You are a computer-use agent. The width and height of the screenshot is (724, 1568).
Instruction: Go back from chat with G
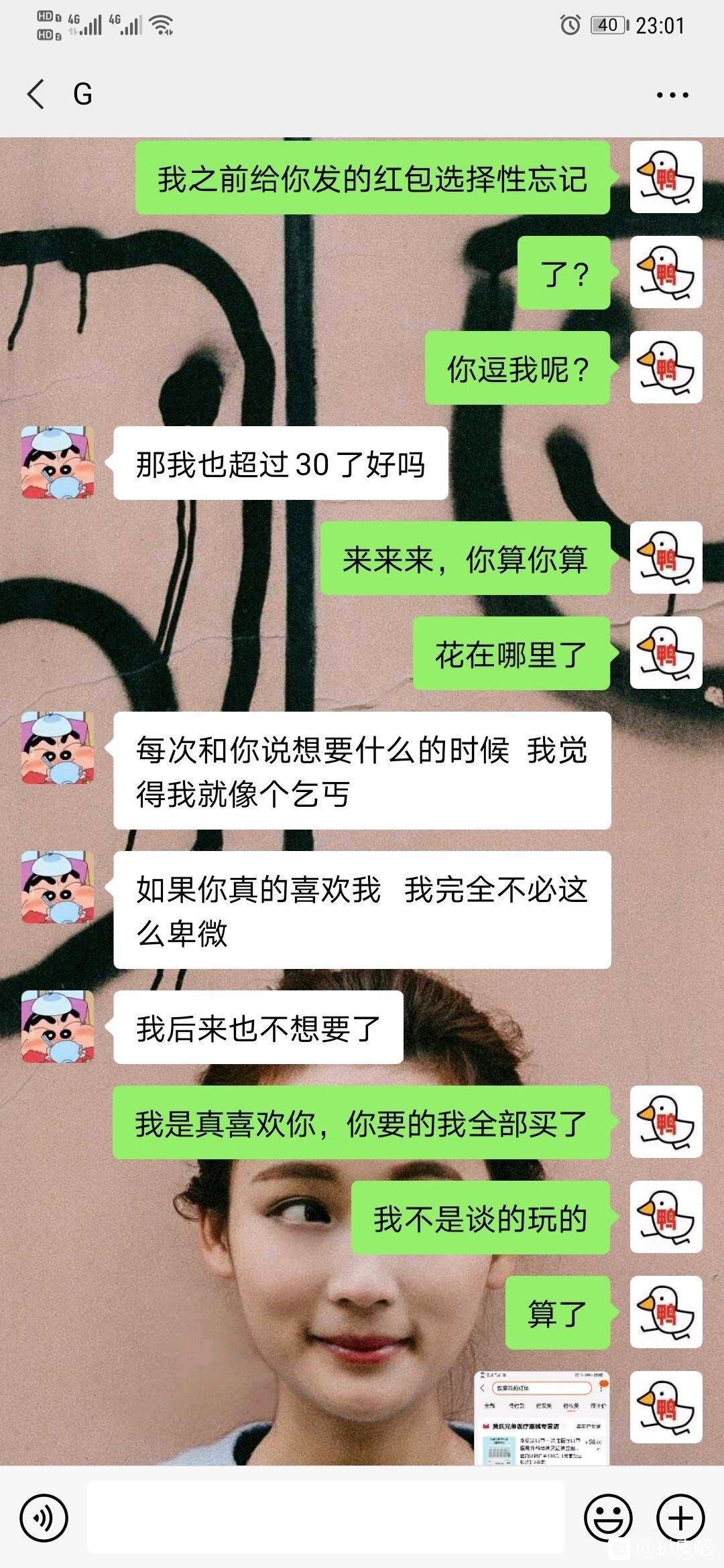[36, 94]
